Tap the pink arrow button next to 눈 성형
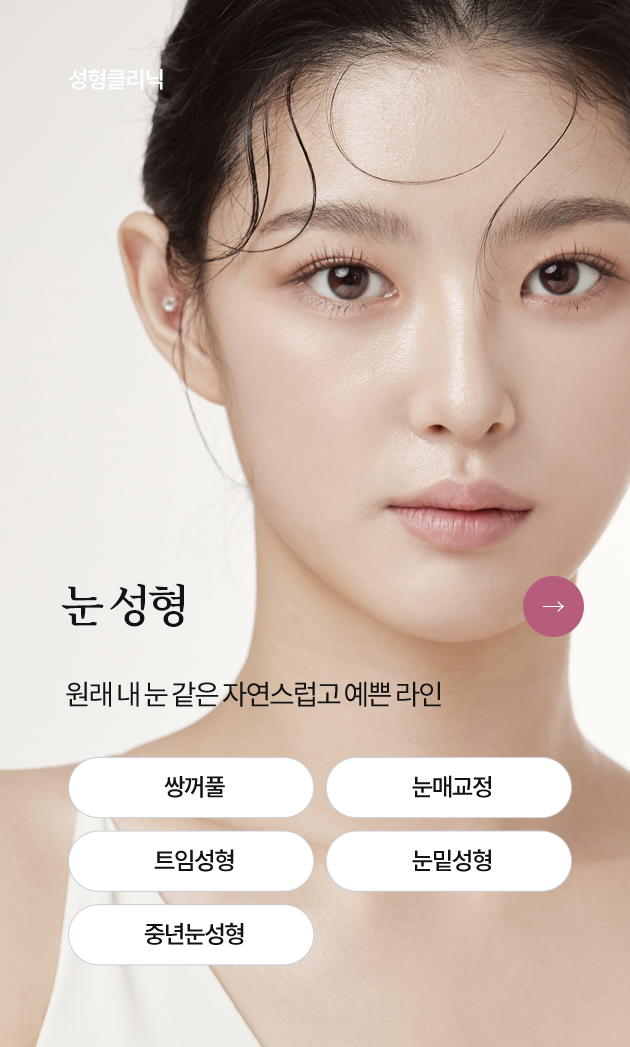The width and height of the screenshot is (630, 1047). [553, 606]
